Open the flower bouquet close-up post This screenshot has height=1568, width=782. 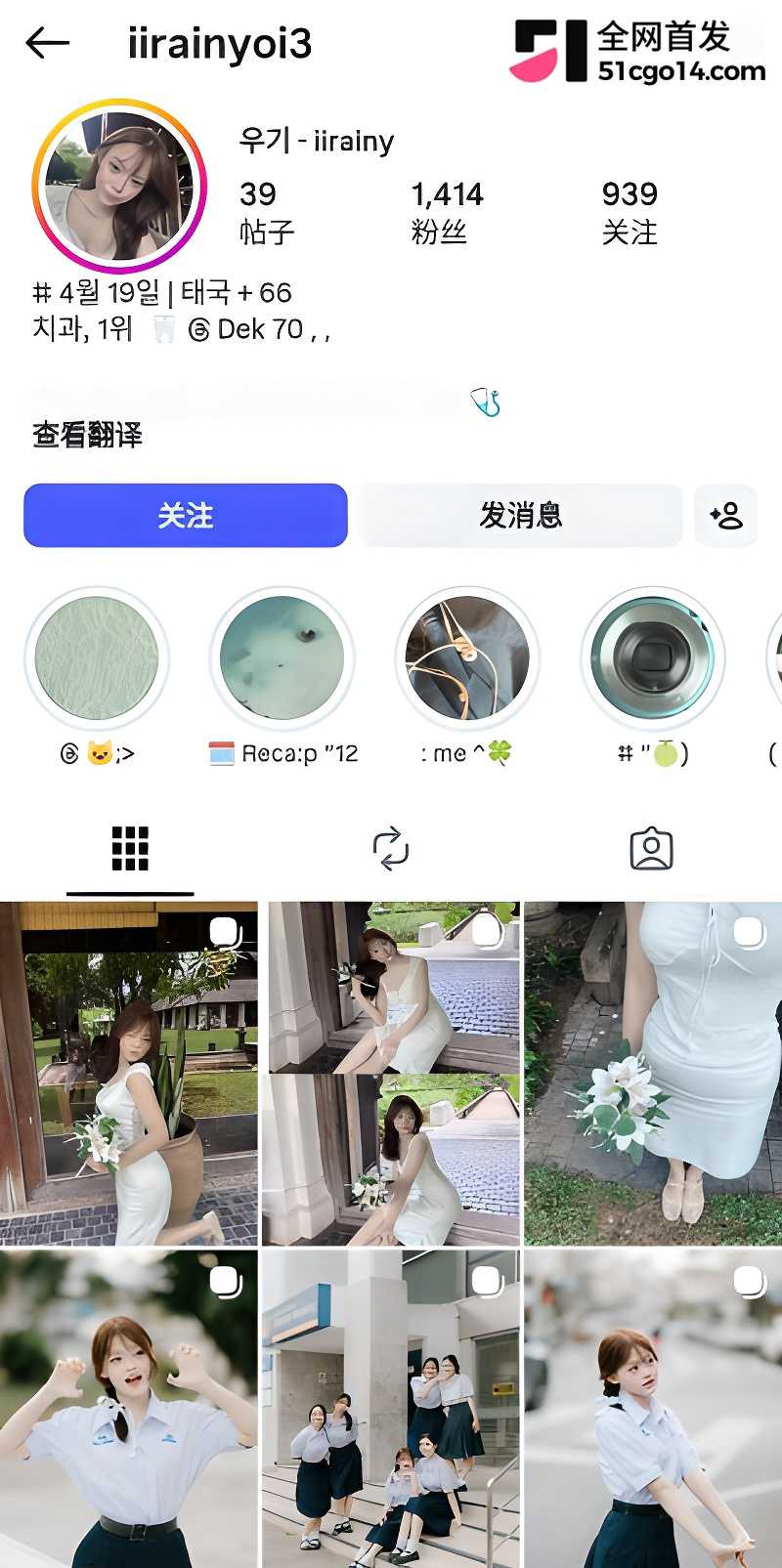pos(653,1074)
